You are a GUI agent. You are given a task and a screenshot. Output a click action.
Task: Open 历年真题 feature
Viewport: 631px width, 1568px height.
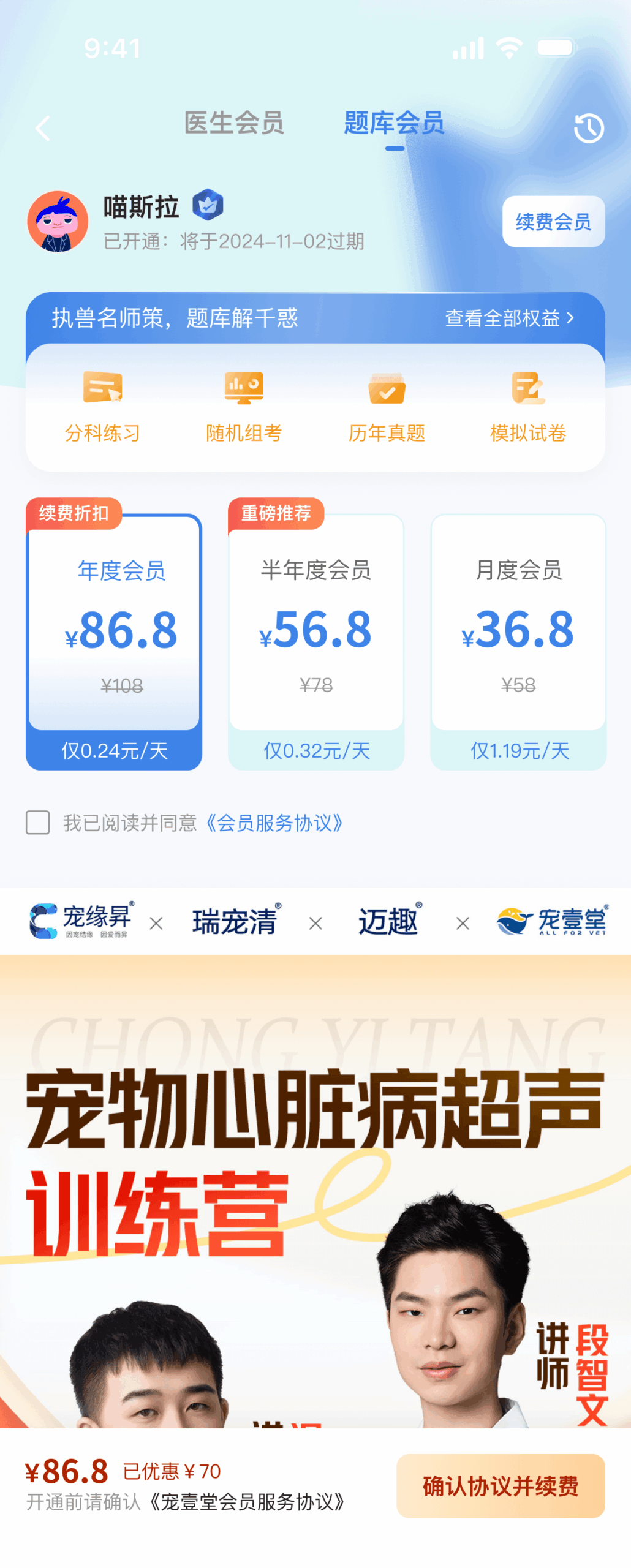[387, 405]
